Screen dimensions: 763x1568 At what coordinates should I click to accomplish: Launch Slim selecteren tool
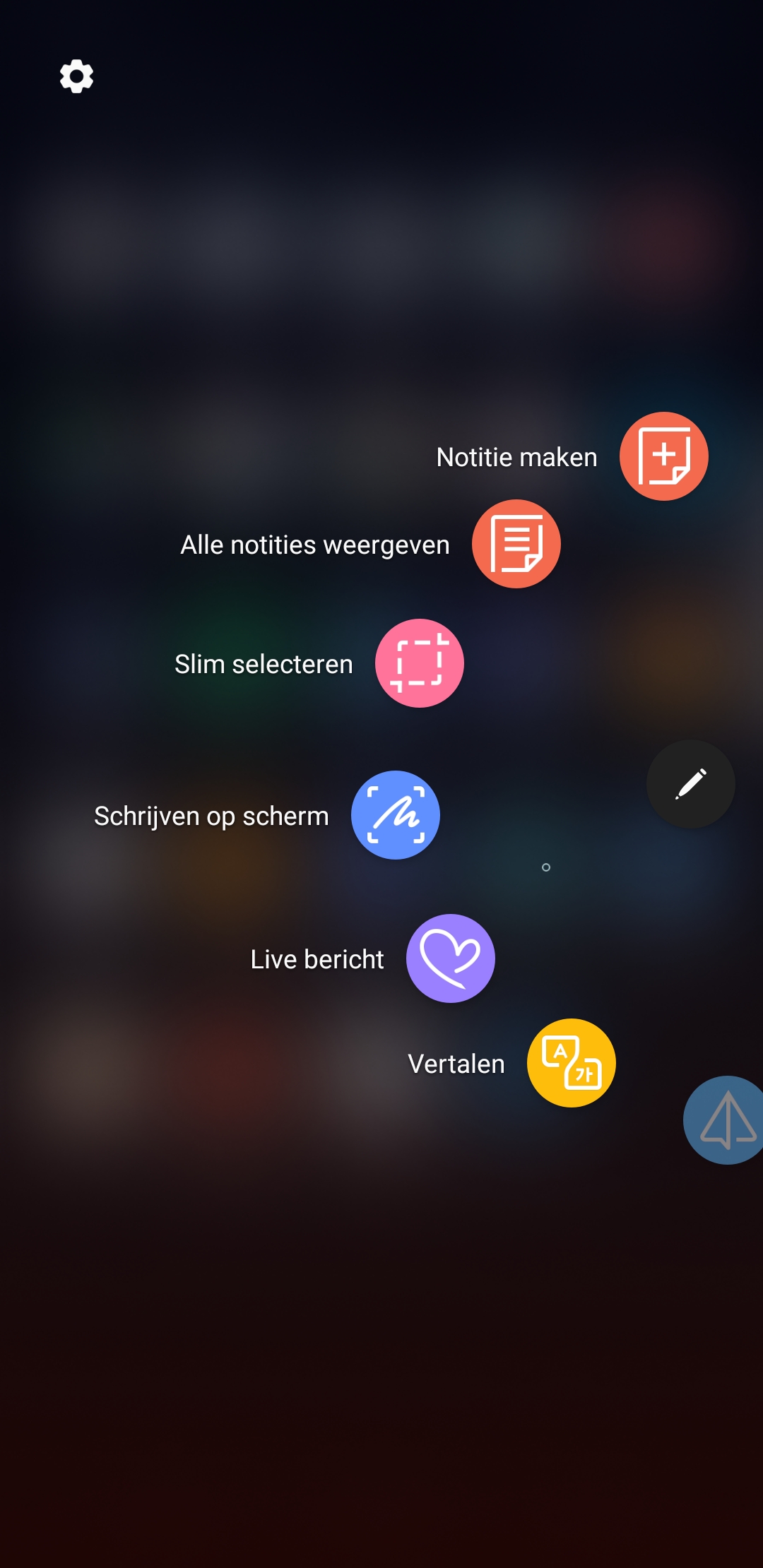pos(419,663)
